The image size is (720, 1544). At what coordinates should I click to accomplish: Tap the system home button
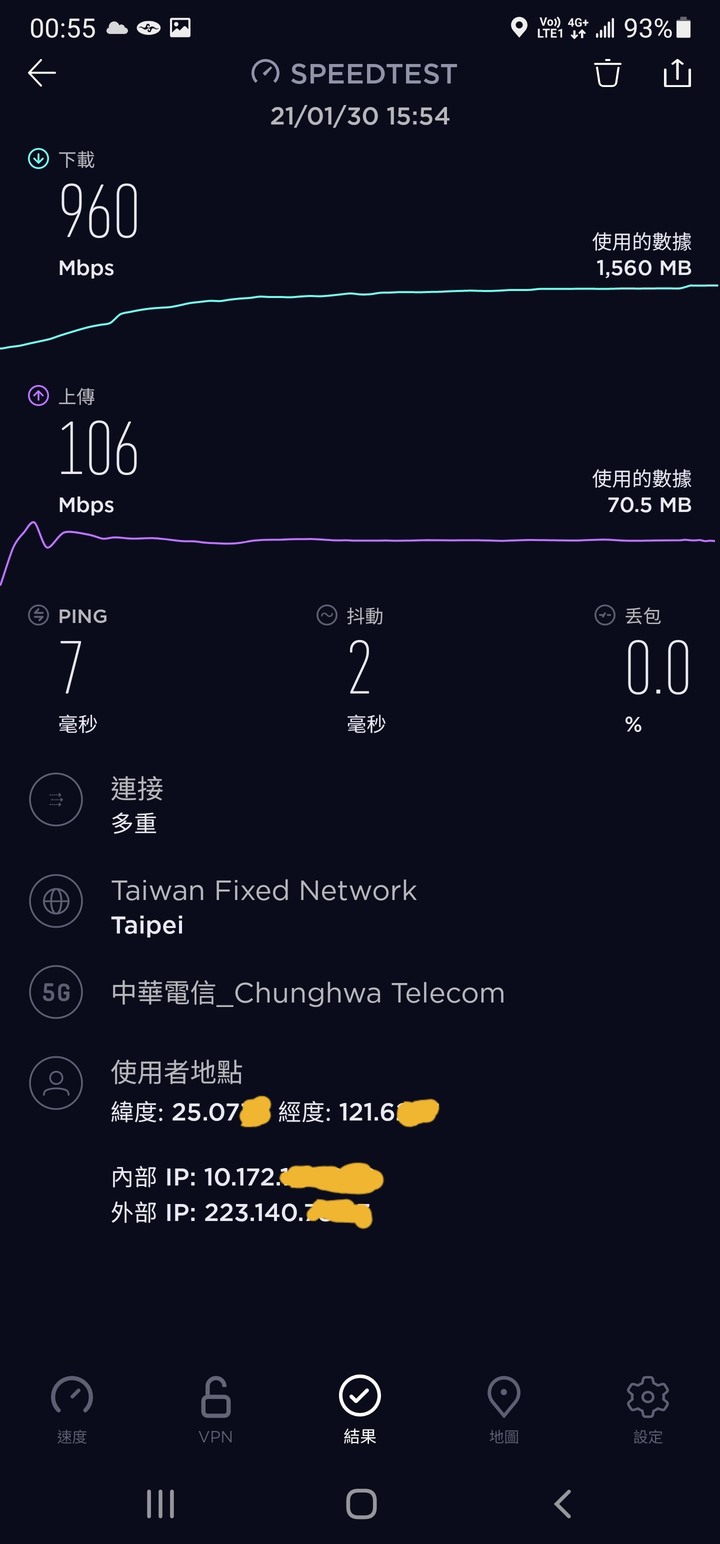(x=361, y=1503)
